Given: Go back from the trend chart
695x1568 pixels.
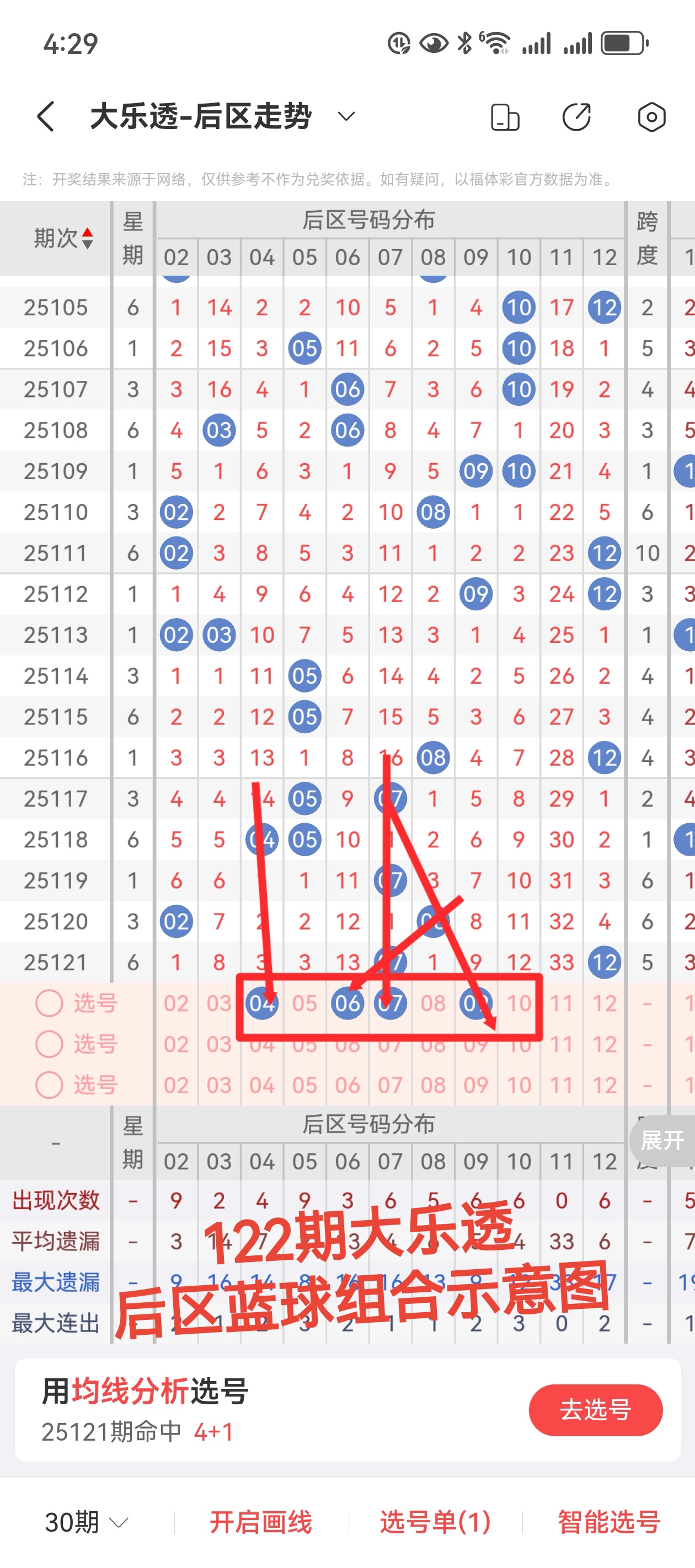Looking at the screenshot, I should (x=46, y=116).
